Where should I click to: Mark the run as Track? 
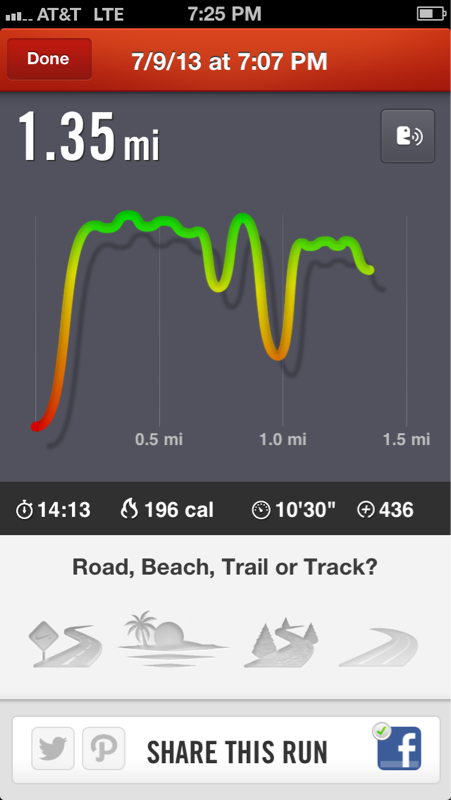(x=379, y=647)
